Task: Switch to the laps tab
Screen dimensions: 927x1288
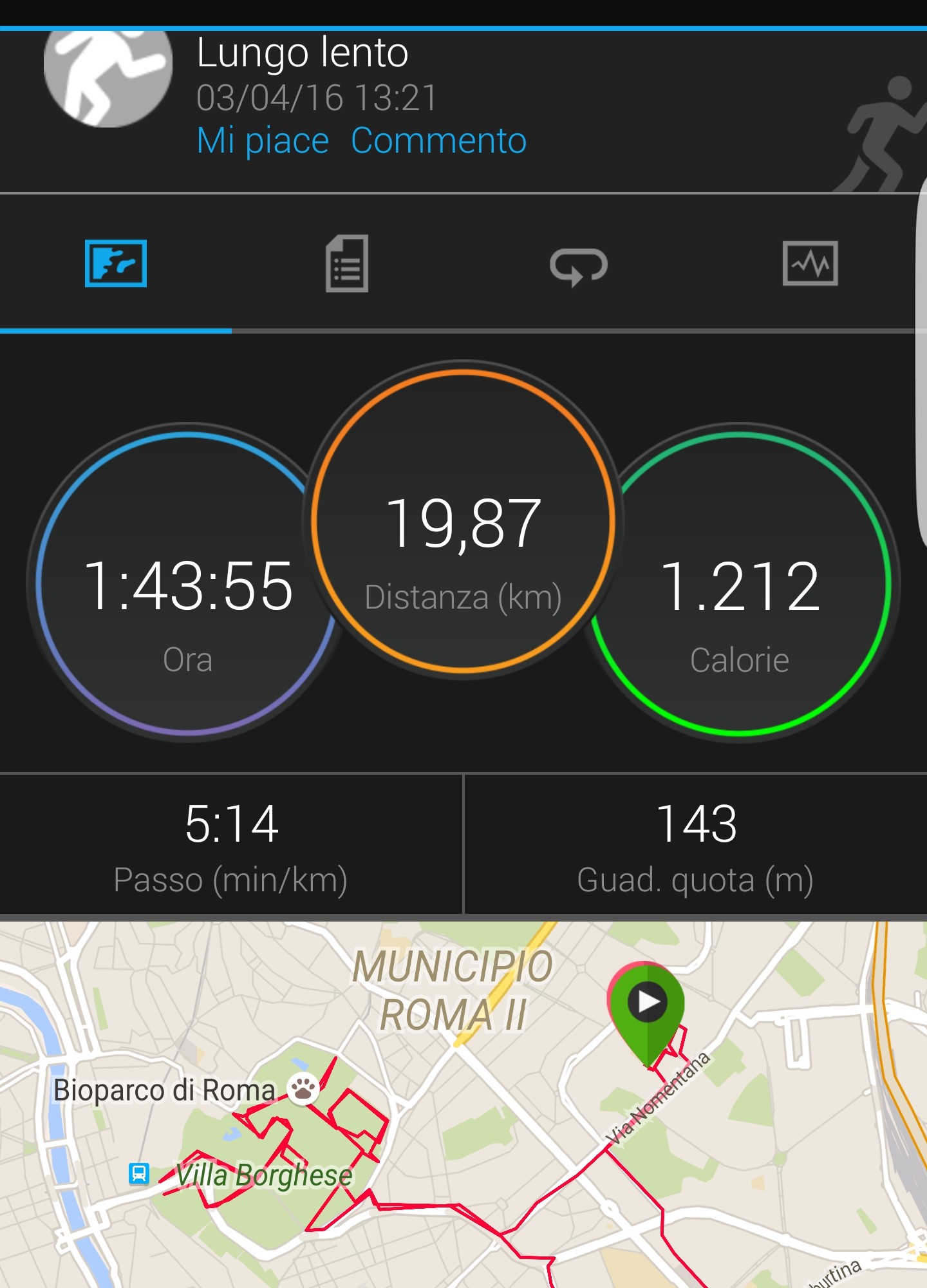Action: click(578, 265)
